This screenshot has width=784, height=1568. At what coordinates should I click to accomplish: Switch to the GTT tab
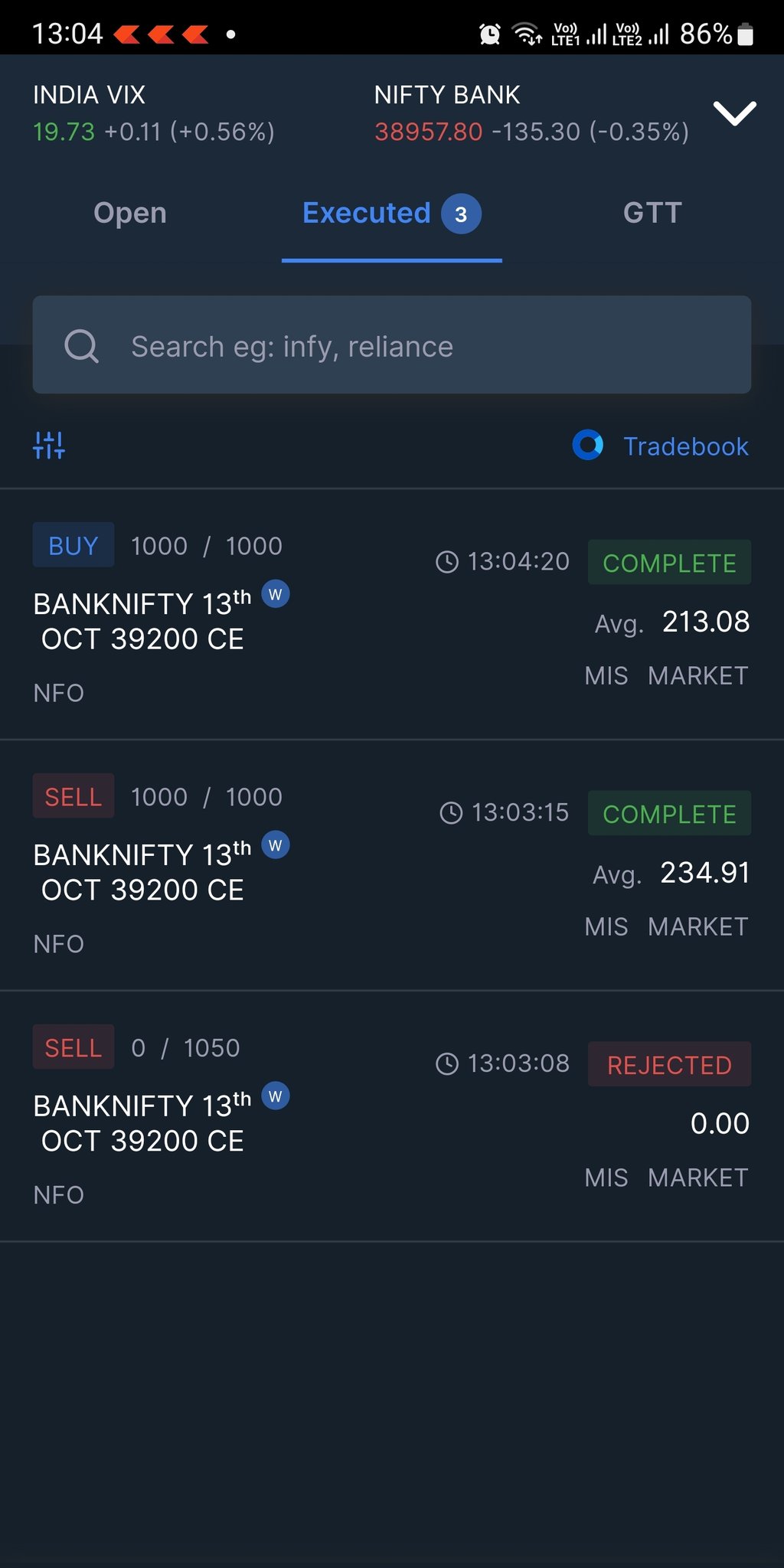tap(652, 213)
